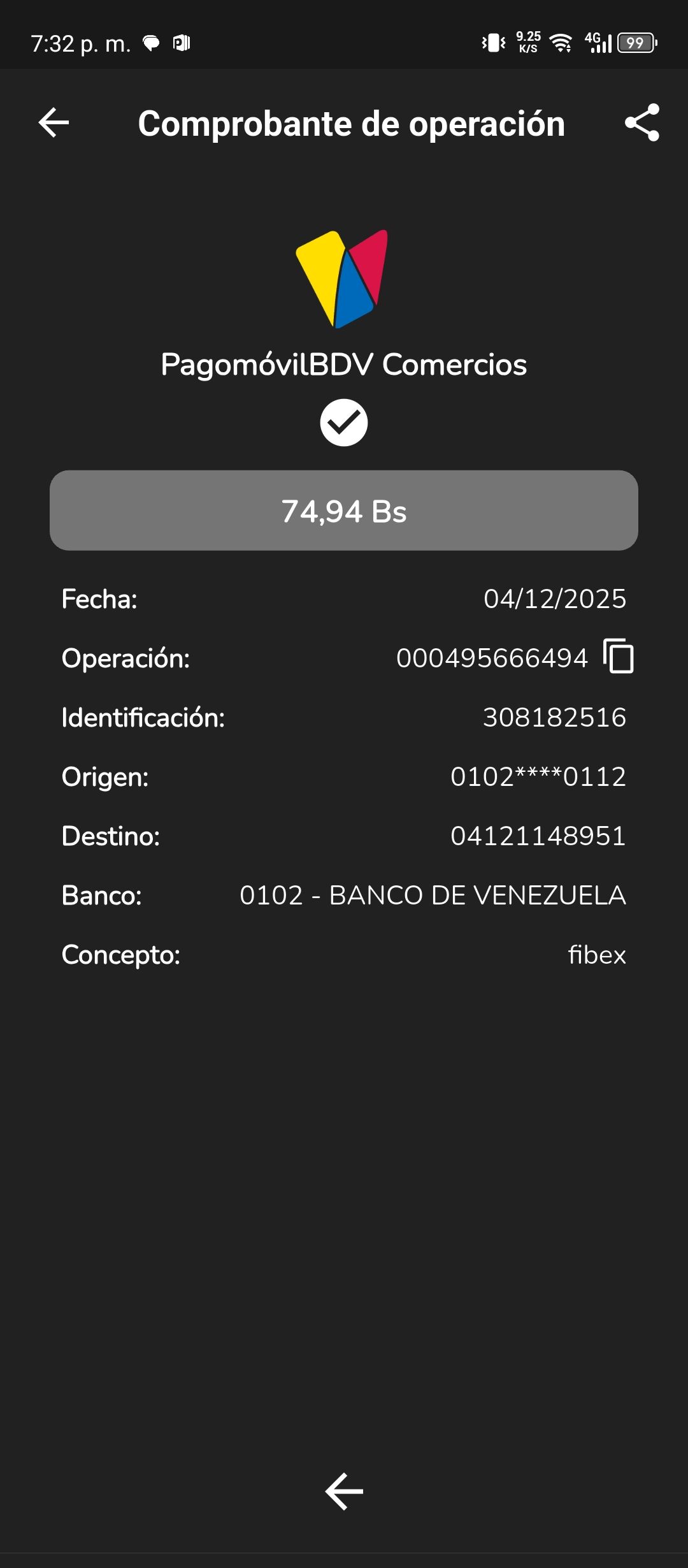The height and width of the screenshot is (1568, 688).
Task: Go back using the top-left arrow
Action: click(x=54, y=122)
